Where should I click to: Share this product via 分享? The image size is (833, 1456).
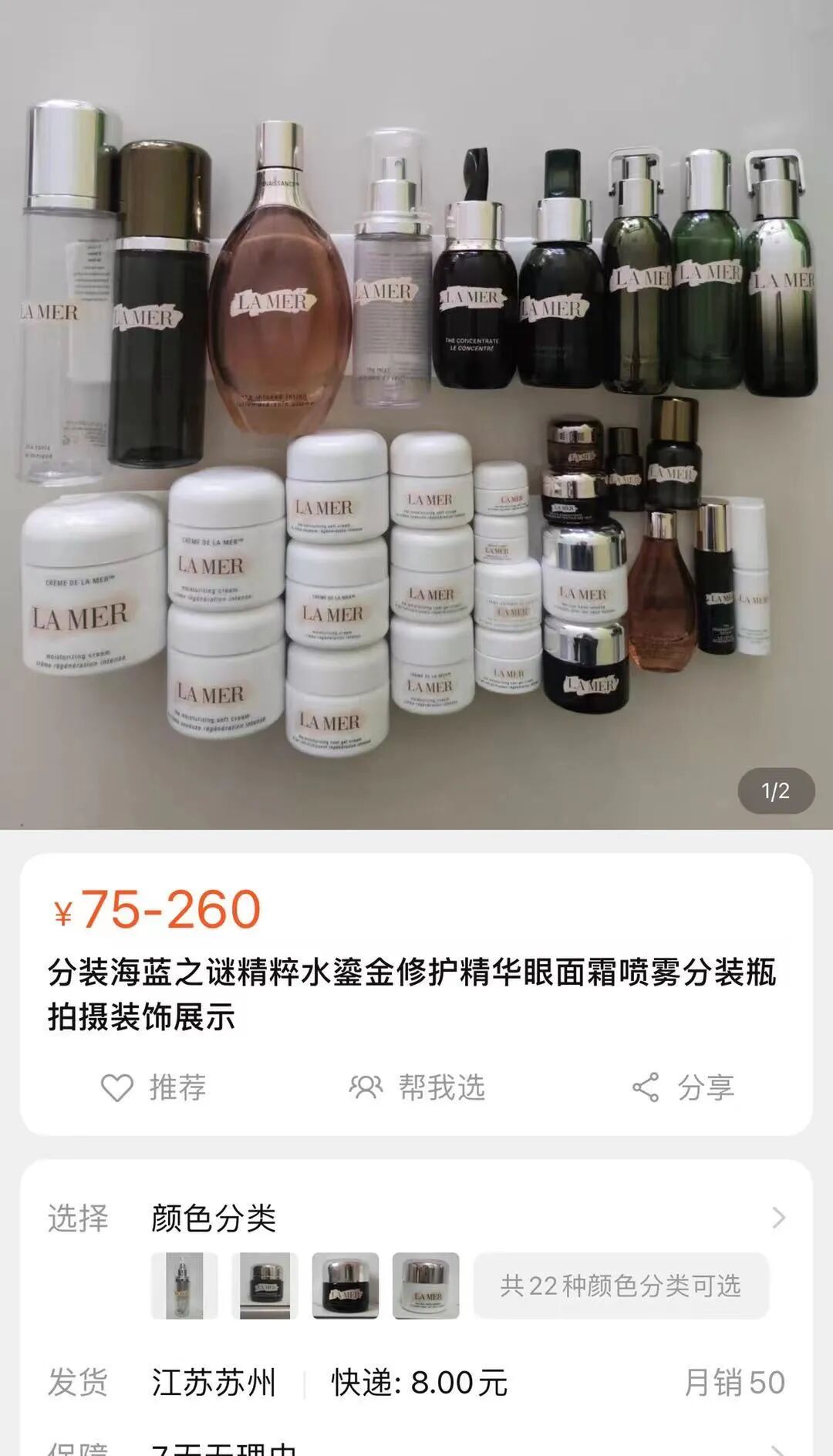point(683,1087)
